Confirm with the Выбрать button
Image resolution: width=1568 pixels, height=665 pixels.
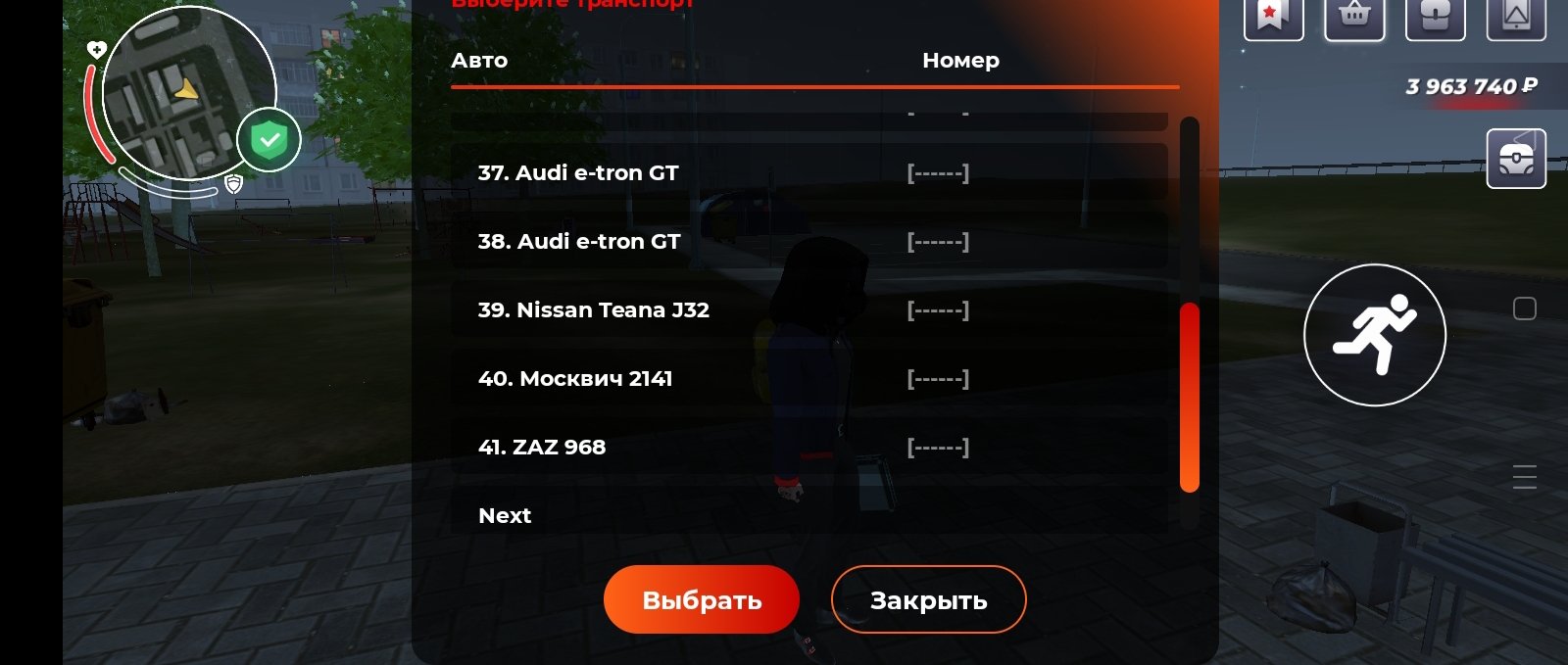click(x=702, y=599)
